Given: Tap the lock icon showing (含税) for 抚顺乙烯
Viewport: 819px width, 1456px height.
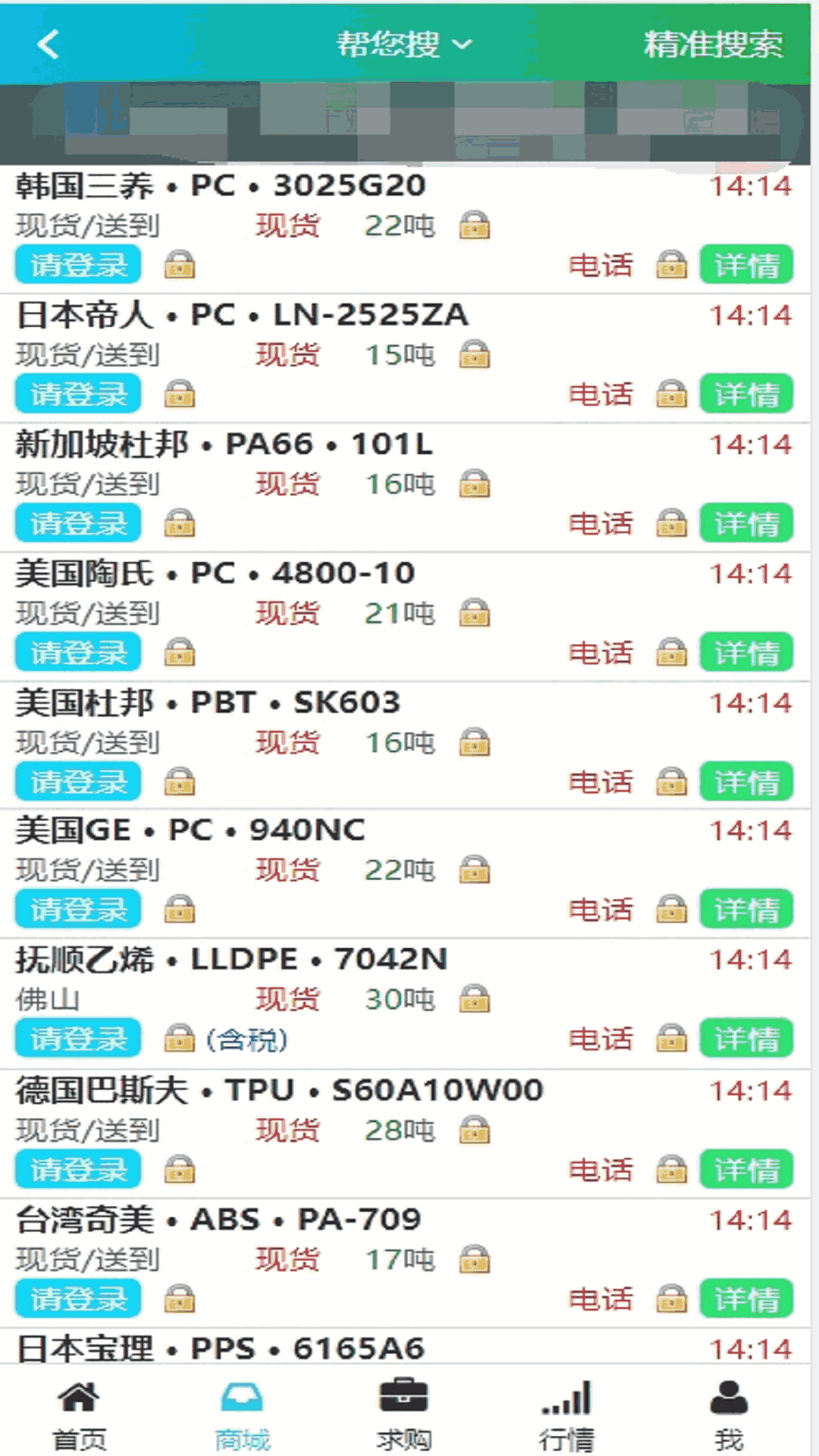Looking at the screenshot, I should point(180,1039).
